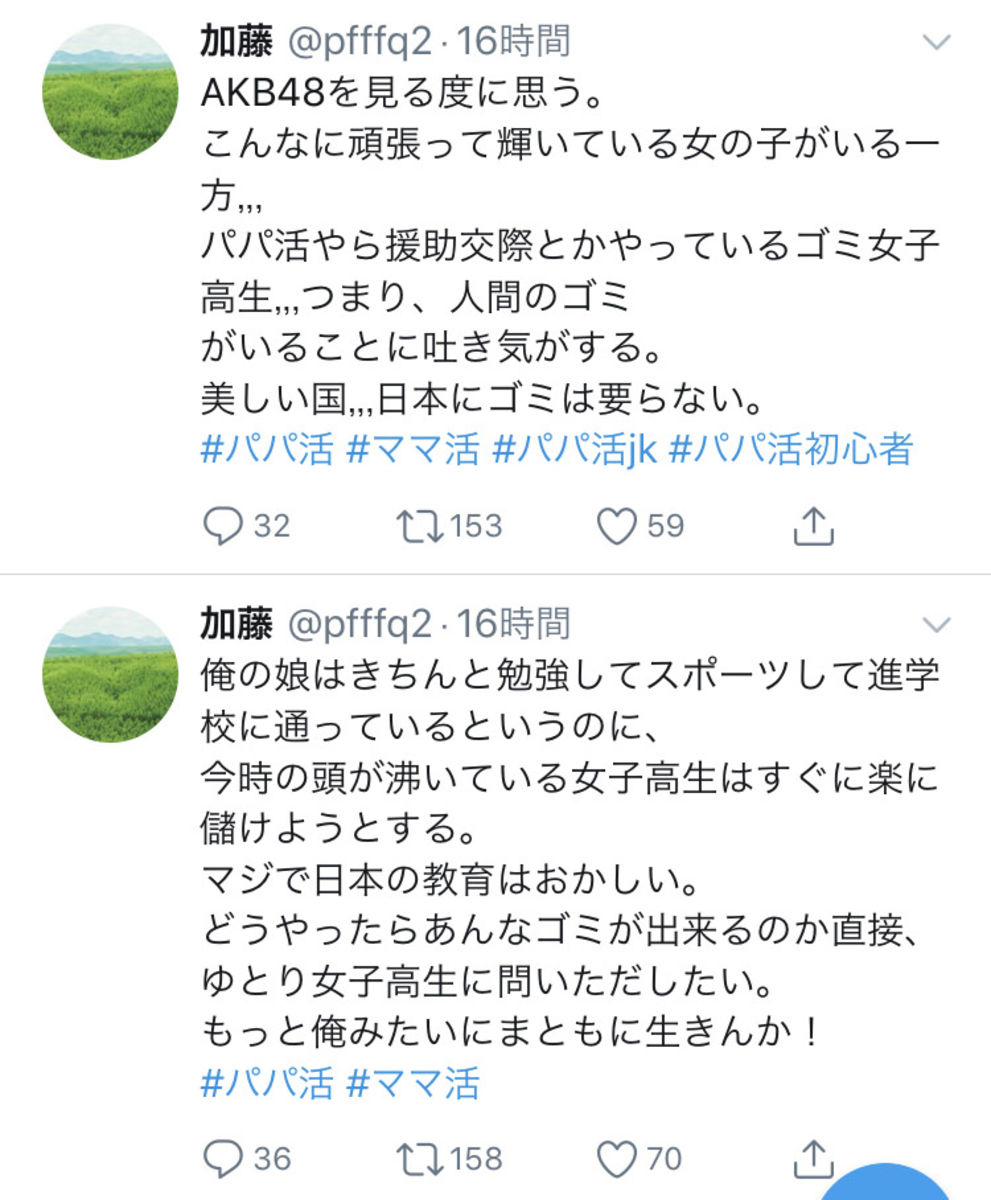
Task: Open the dropdown arrow on the 俺の娘は tweet
Action: 938,626
